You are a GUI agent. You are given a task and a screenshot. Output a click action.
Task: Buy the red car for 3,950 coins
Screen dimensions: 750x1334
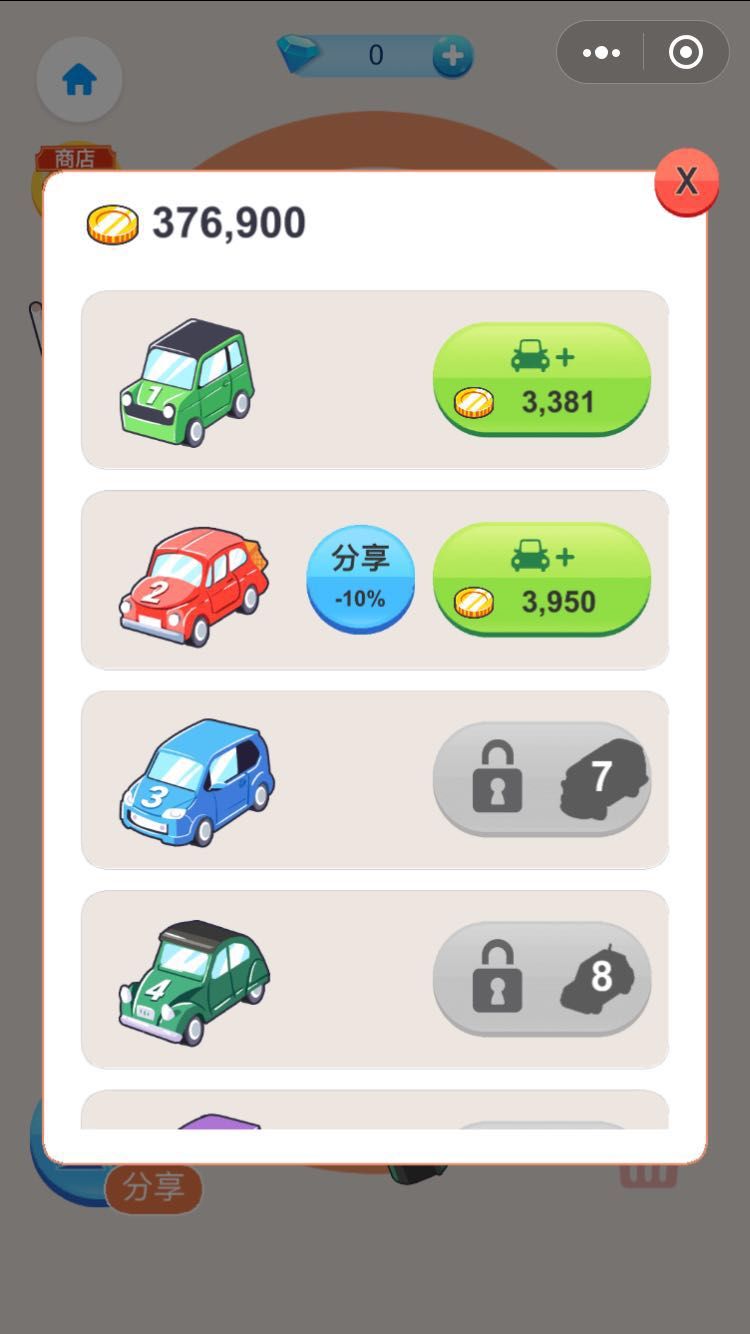point(541,579)
